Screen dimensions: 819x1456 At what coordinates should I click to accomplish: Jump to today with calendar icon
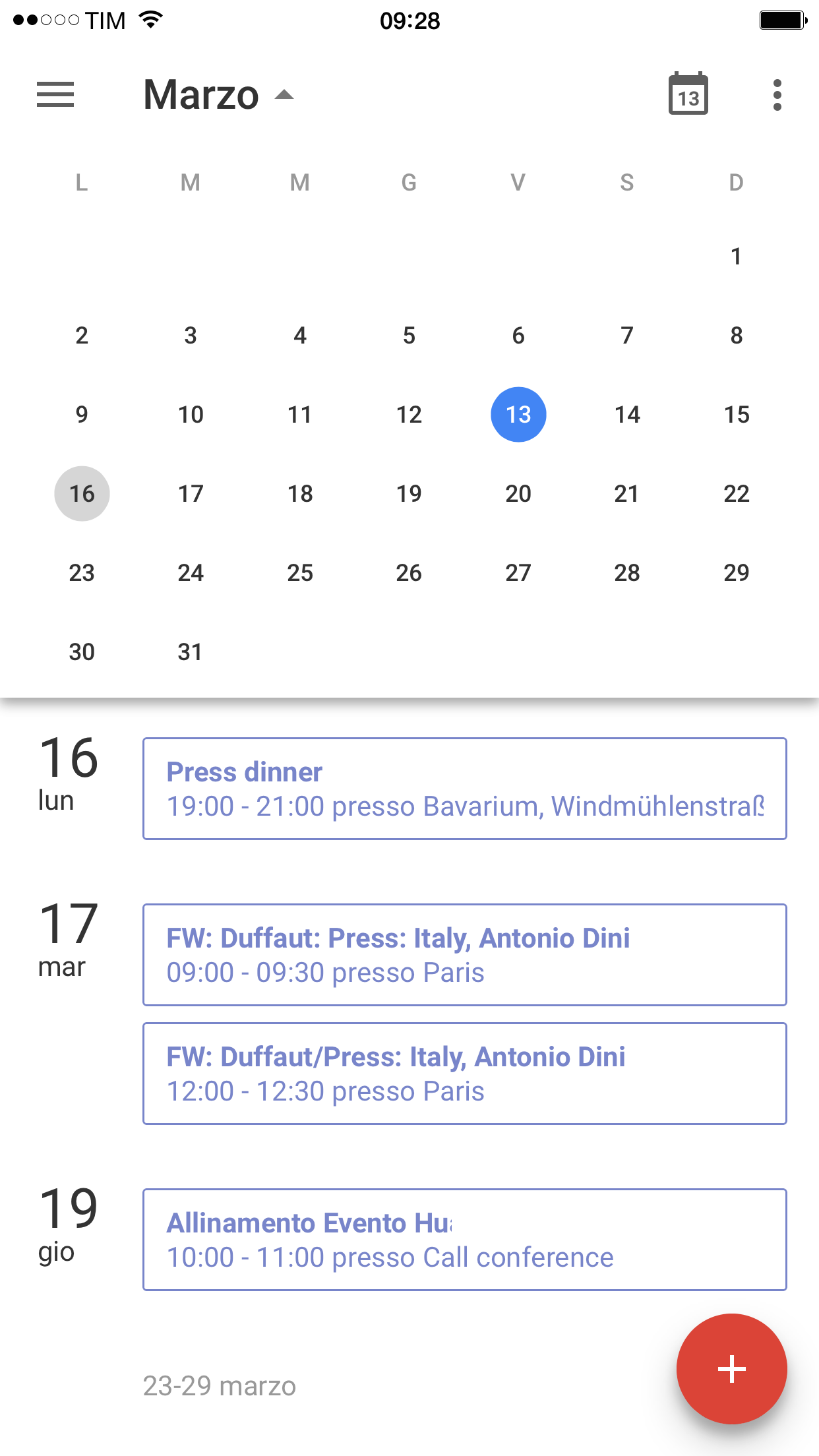point(688,95)
